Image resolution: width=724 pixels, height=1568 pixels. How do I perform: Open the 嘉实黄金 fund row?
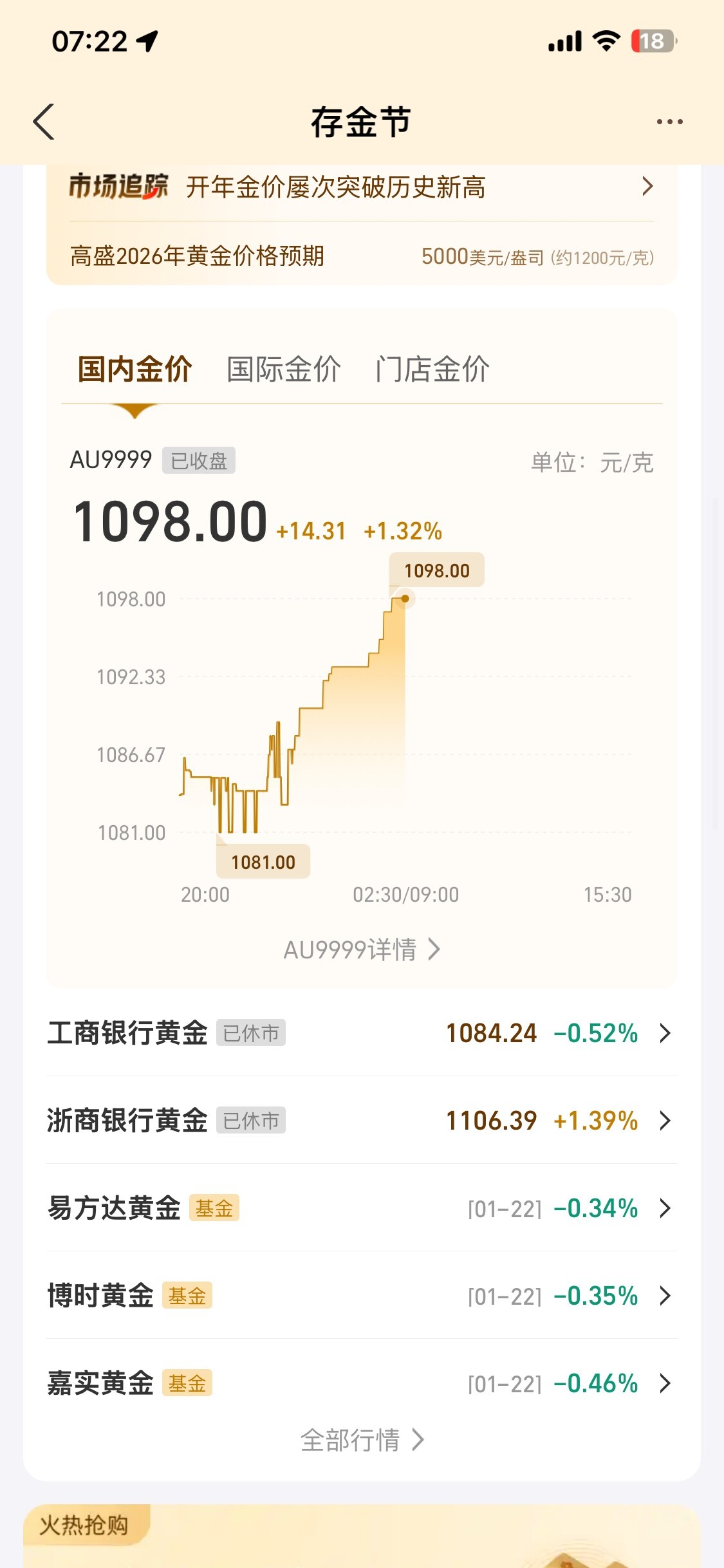(x=362, y=1383)
